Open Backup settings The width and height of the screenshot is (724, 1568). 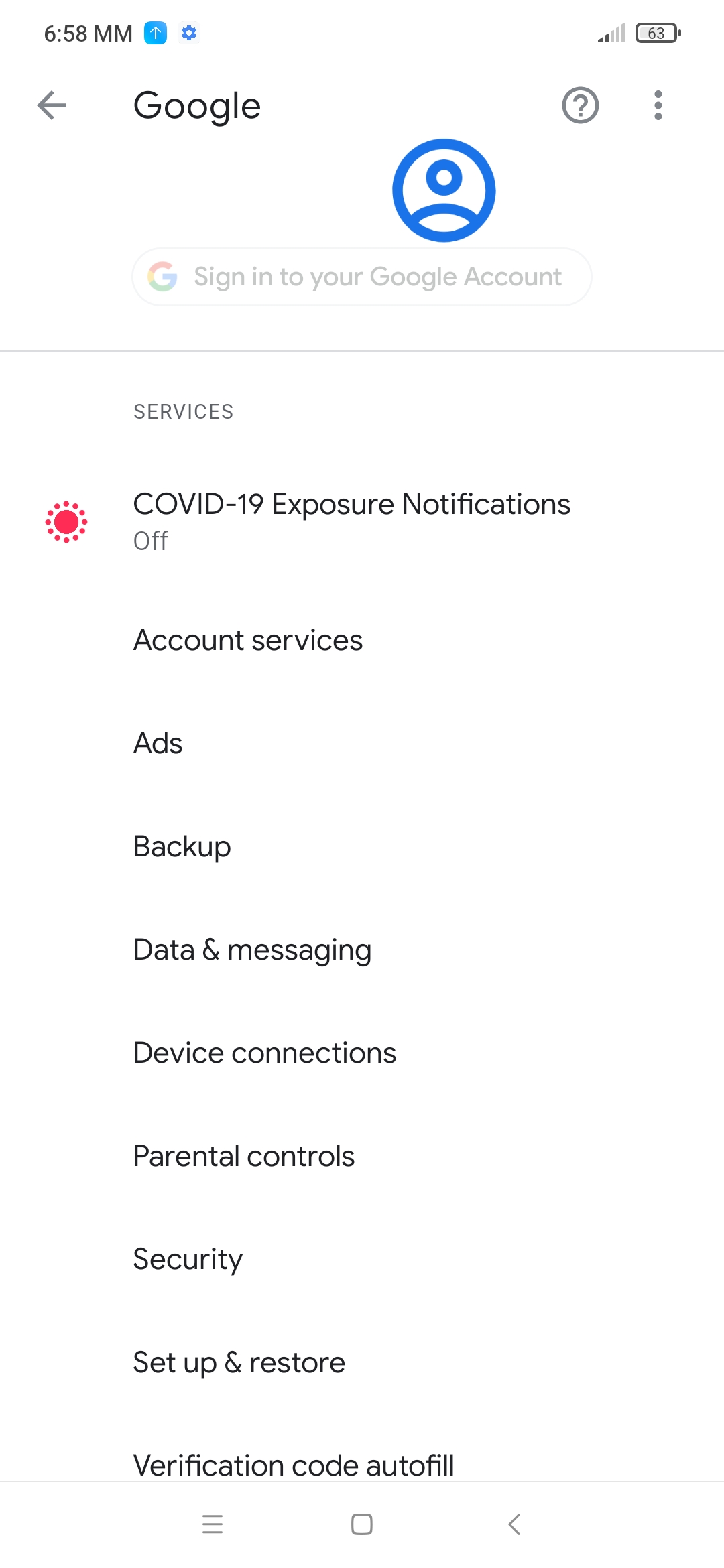click(362, 846)
